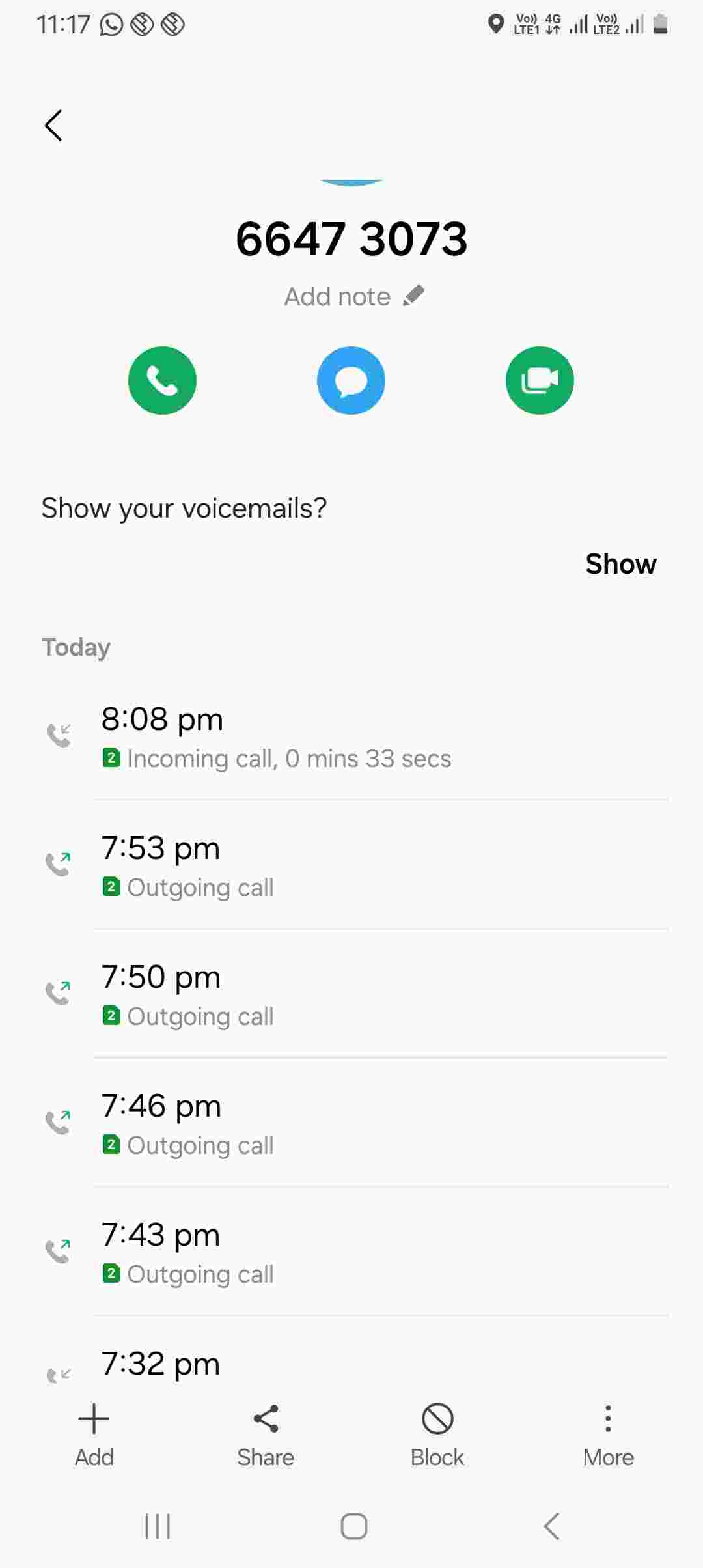Select the 7:53 pm outgoing call

coord(351,866)
